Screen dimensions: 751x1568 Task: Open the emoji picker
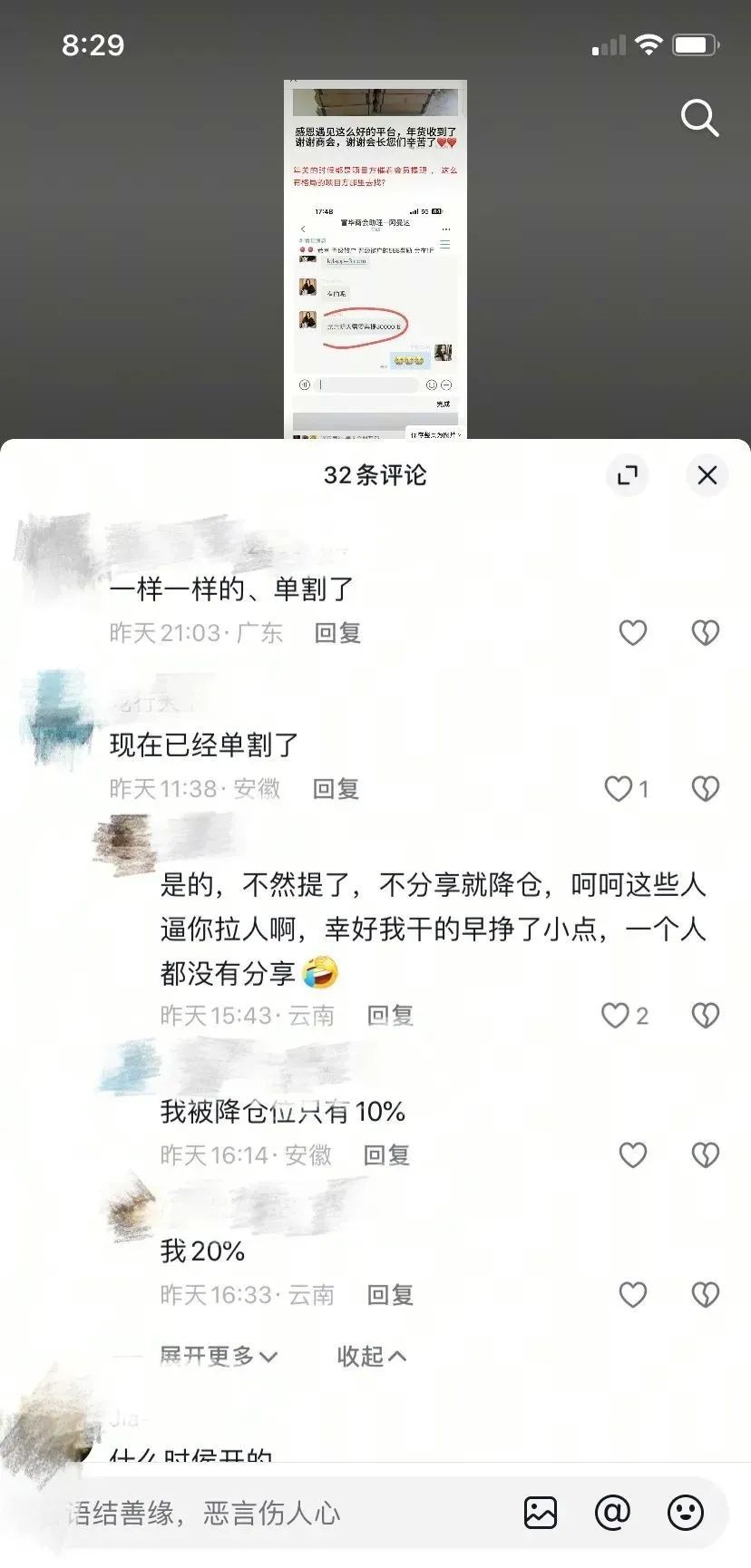[685, 1513]
